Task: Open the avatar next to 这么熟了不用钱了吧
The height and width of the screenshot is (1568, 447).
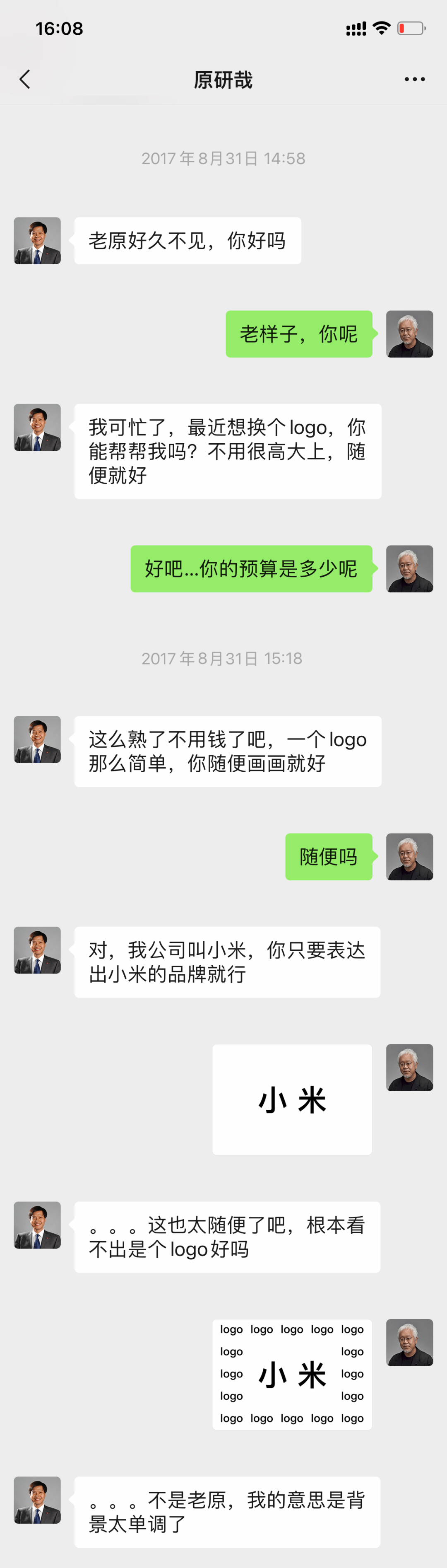Action: pos(37,739)
